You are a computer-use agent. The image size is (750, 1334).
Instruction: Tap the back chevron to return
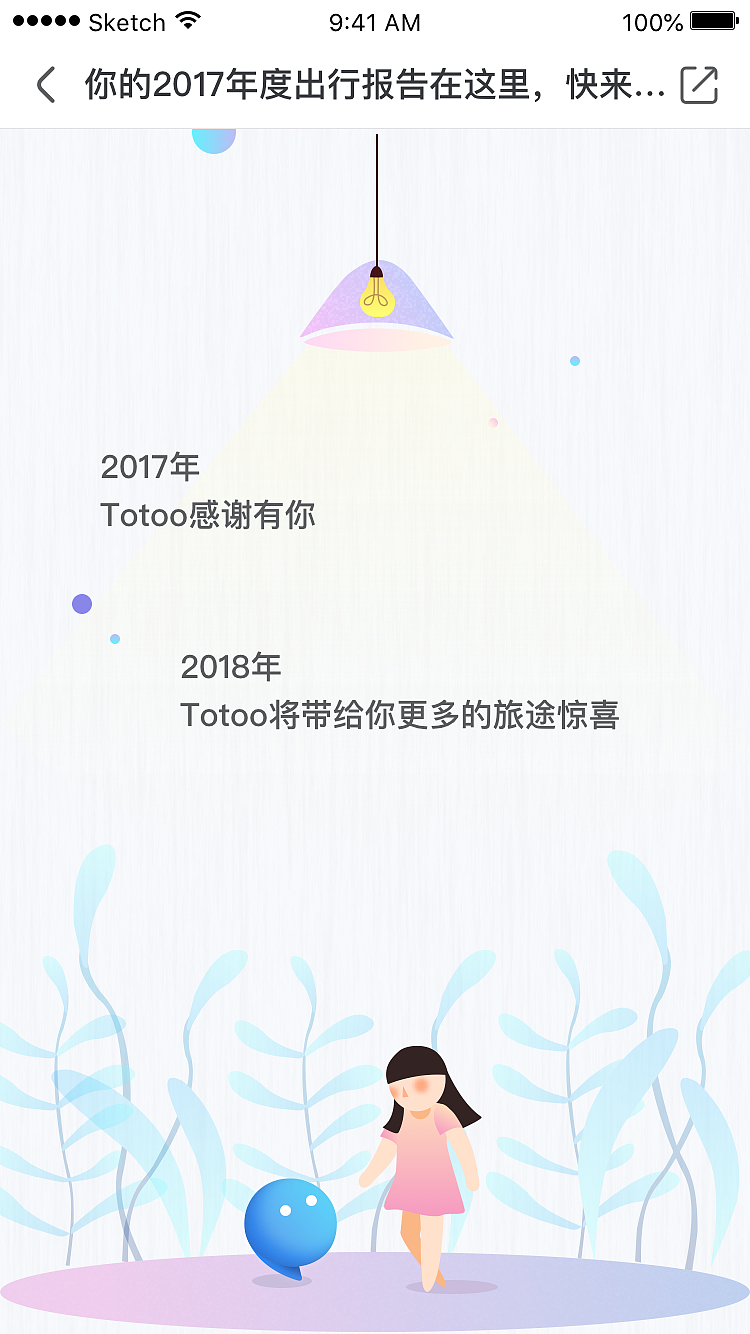pyautogui.click(x=45, y=86)
